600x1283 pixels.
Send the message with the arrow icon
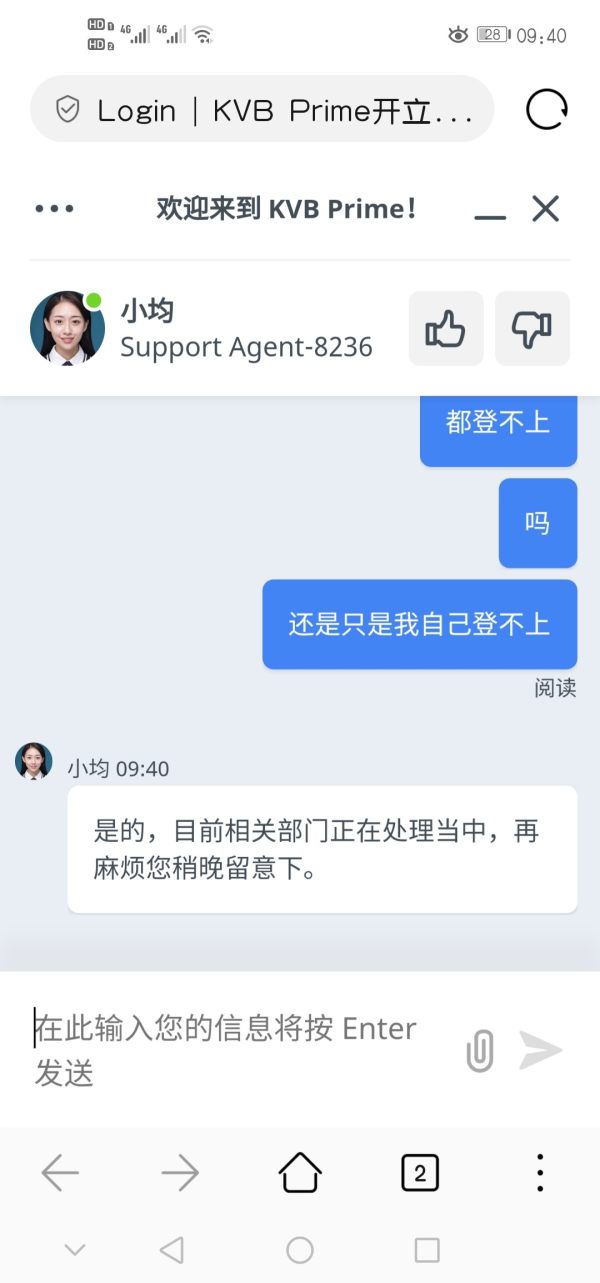[x=541, y=1050]
